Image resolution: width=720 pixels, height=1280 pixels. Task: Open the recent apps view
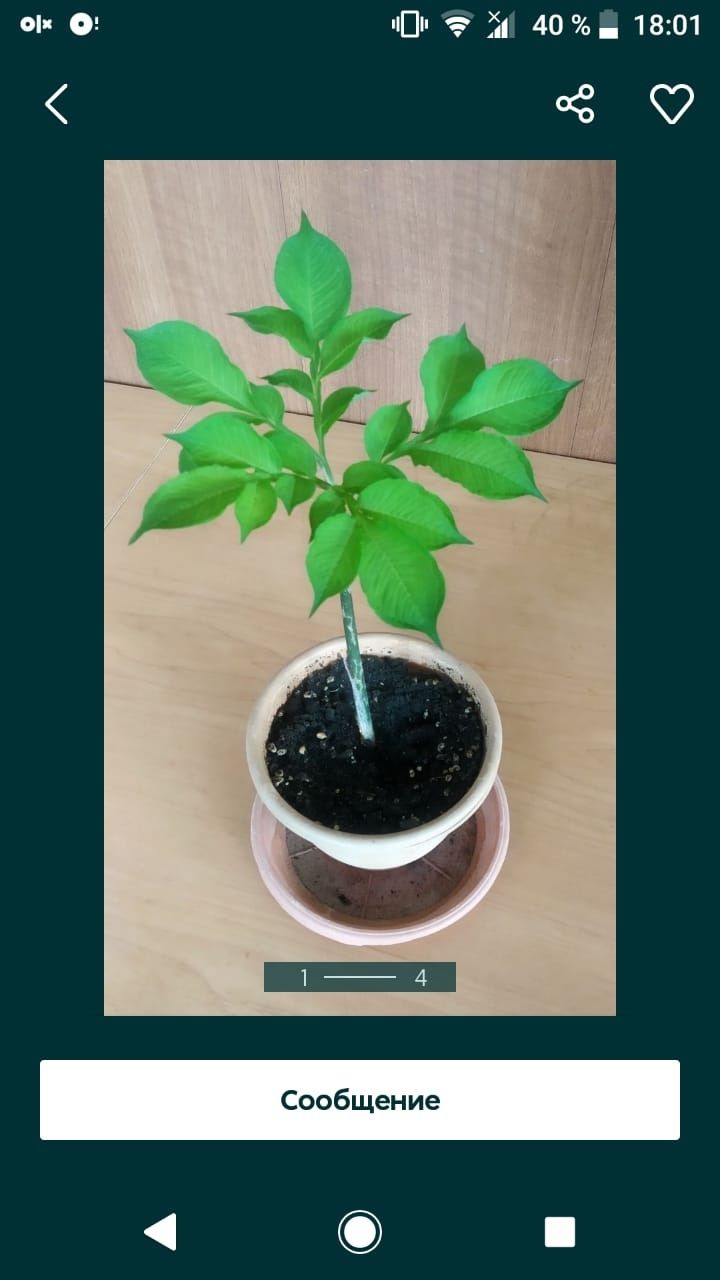(x=560, y=1232)
